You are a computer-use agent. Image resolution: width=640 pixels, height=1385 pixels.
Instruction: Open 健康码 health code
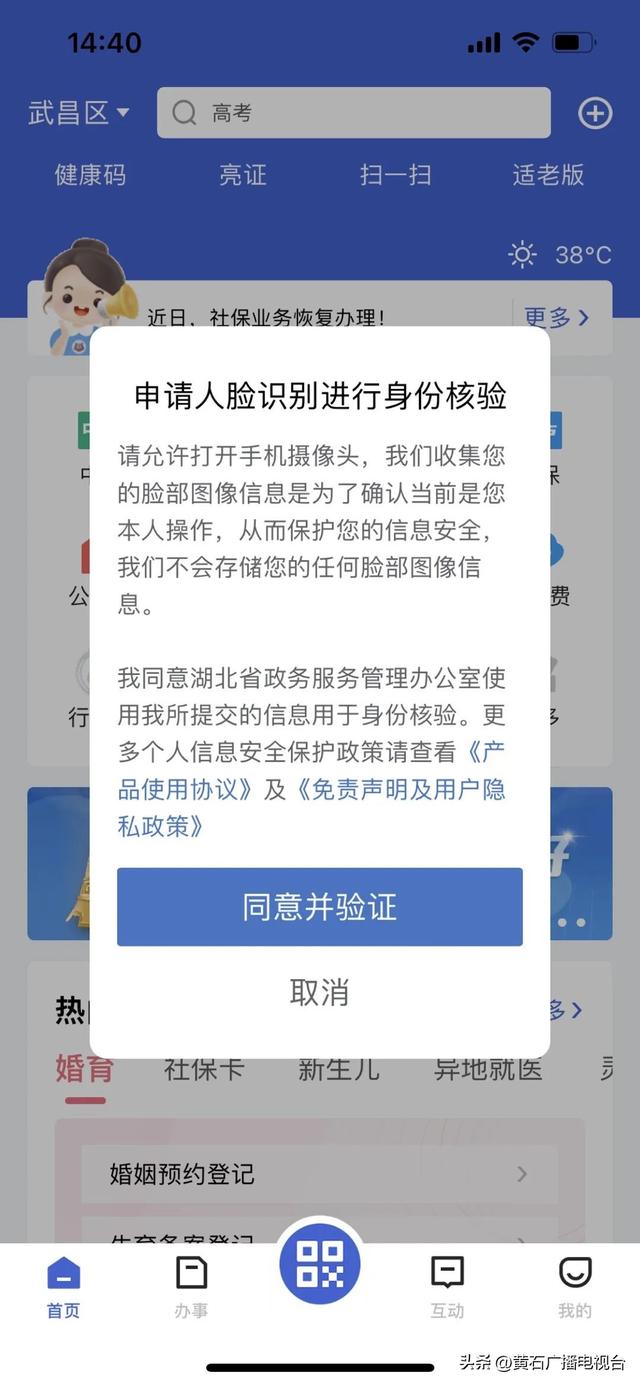(x=90, y=175)
